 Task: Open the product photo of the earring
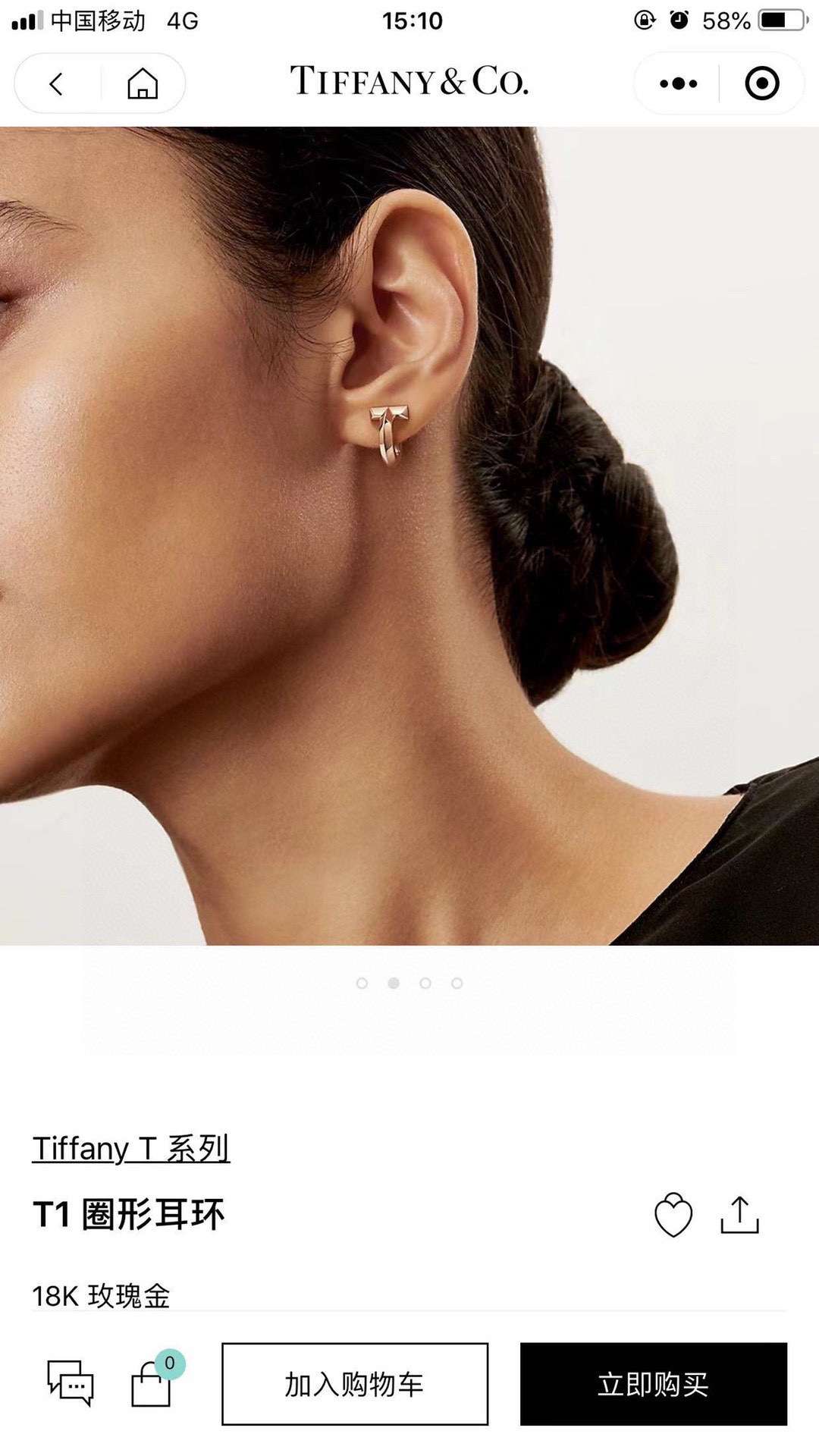pos(409,535)
